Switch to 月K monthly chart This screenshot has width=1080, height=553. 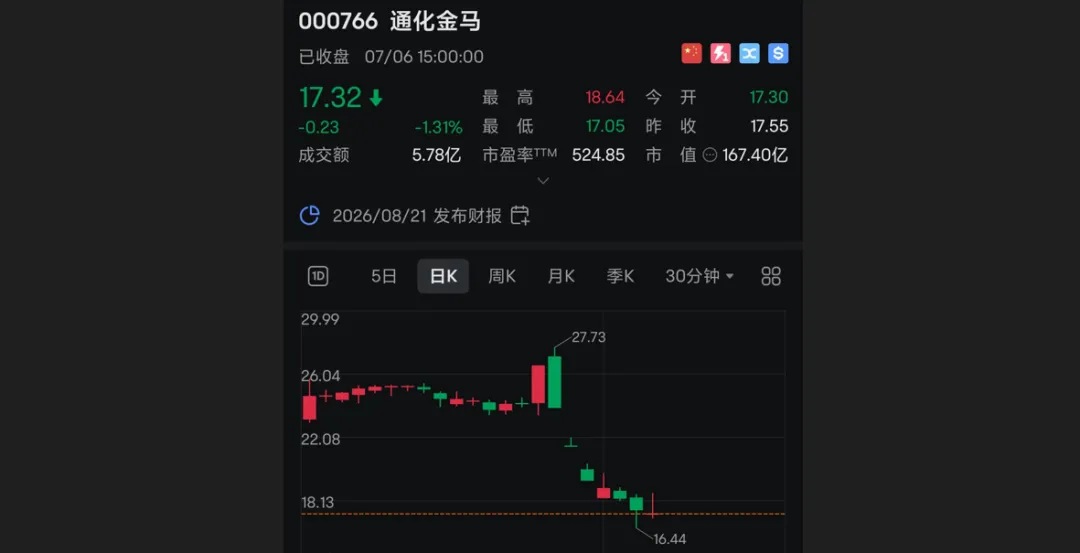[561, 276]
